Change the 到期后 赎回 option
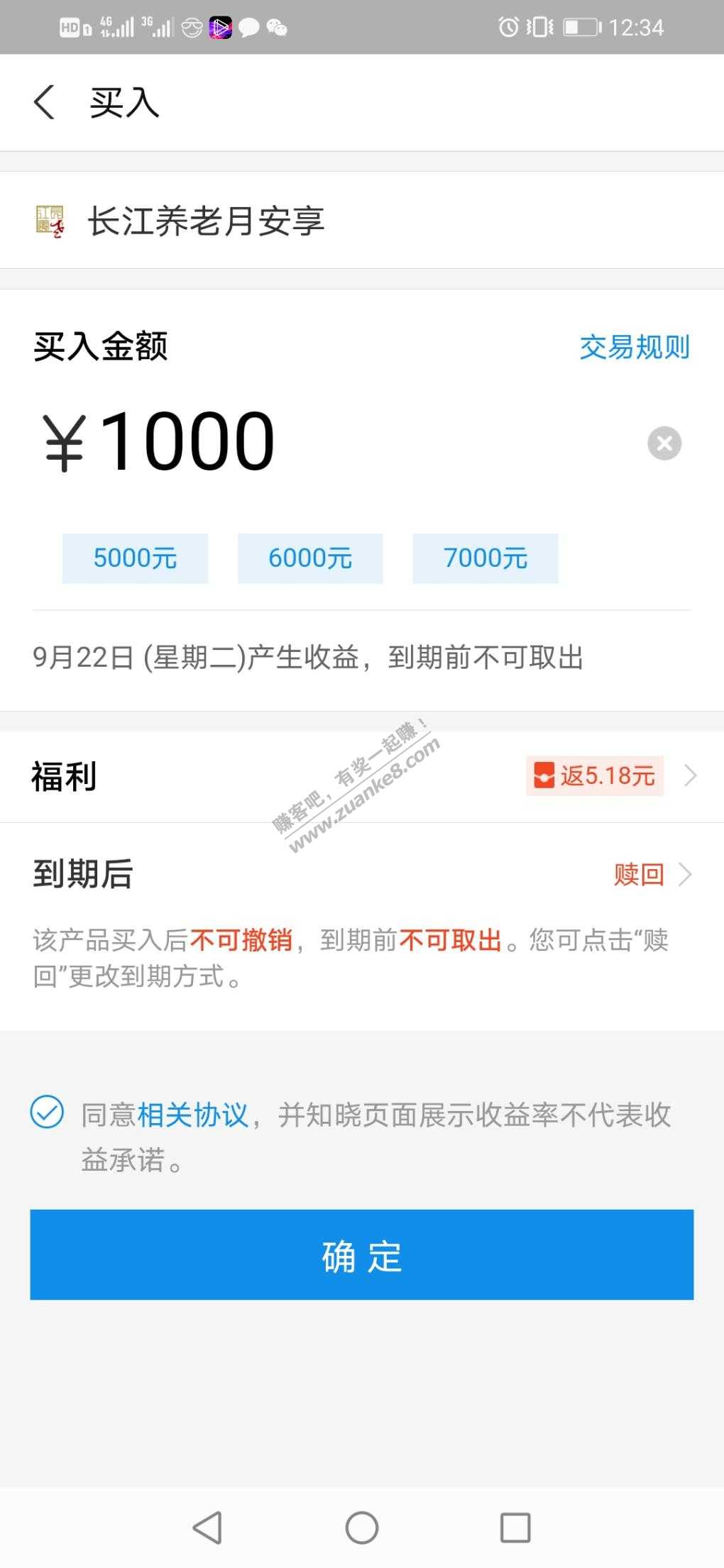This screenshot has height=1568, width=724. [x=649, y=874]
